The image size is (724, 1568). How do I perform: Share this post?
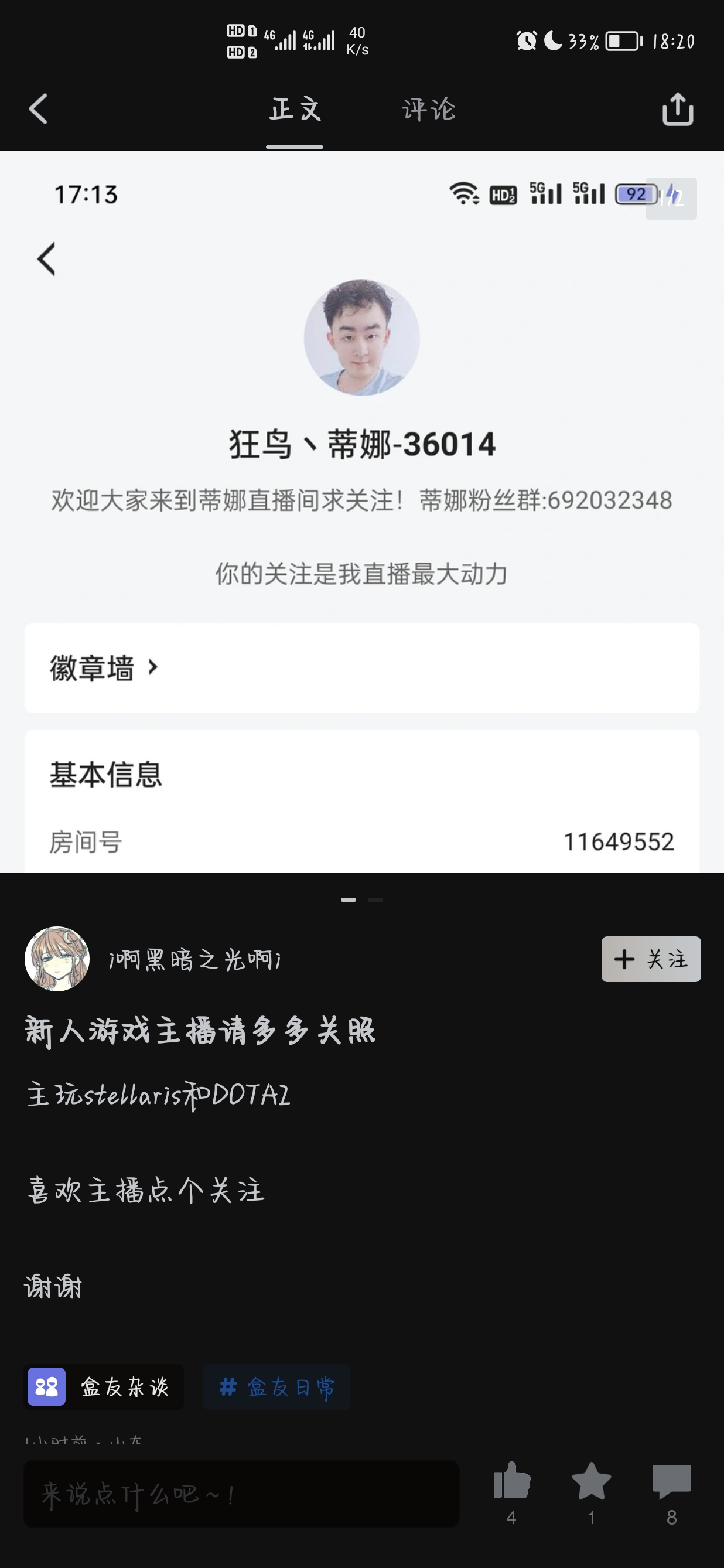pos(677,110)
